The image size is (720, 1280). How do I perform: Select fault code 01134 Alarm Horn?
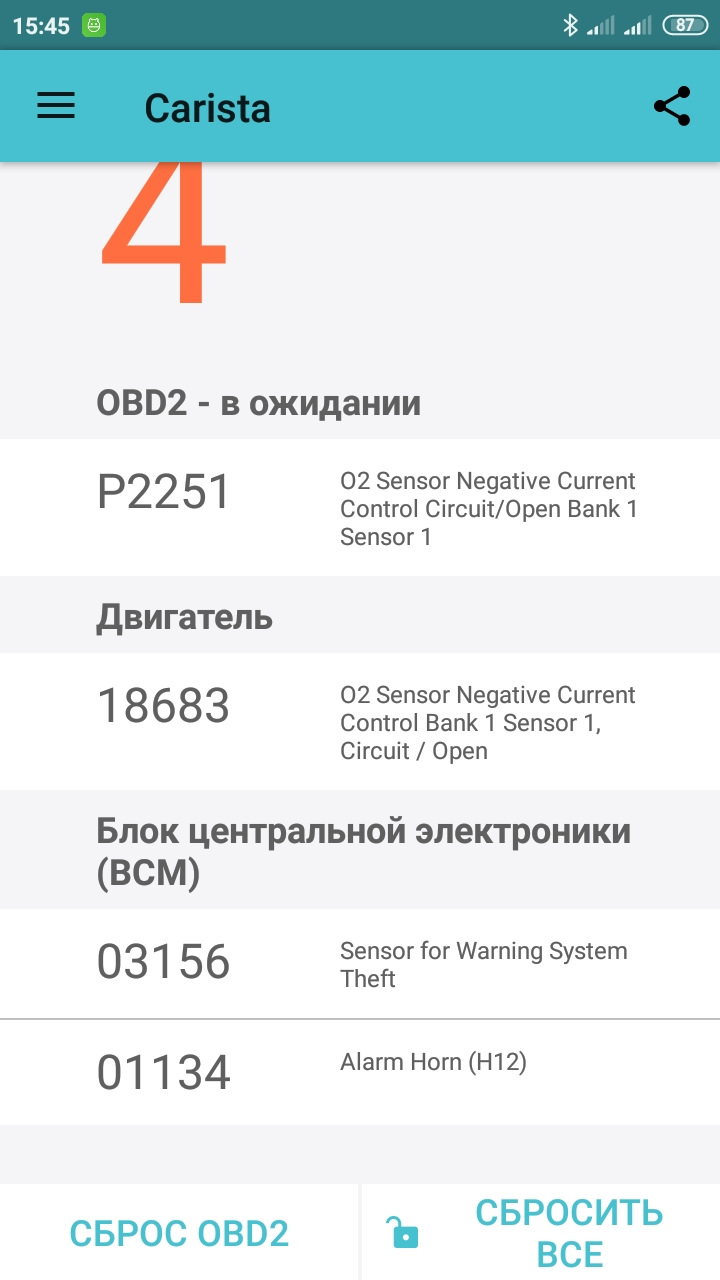tap(360, 1071)
